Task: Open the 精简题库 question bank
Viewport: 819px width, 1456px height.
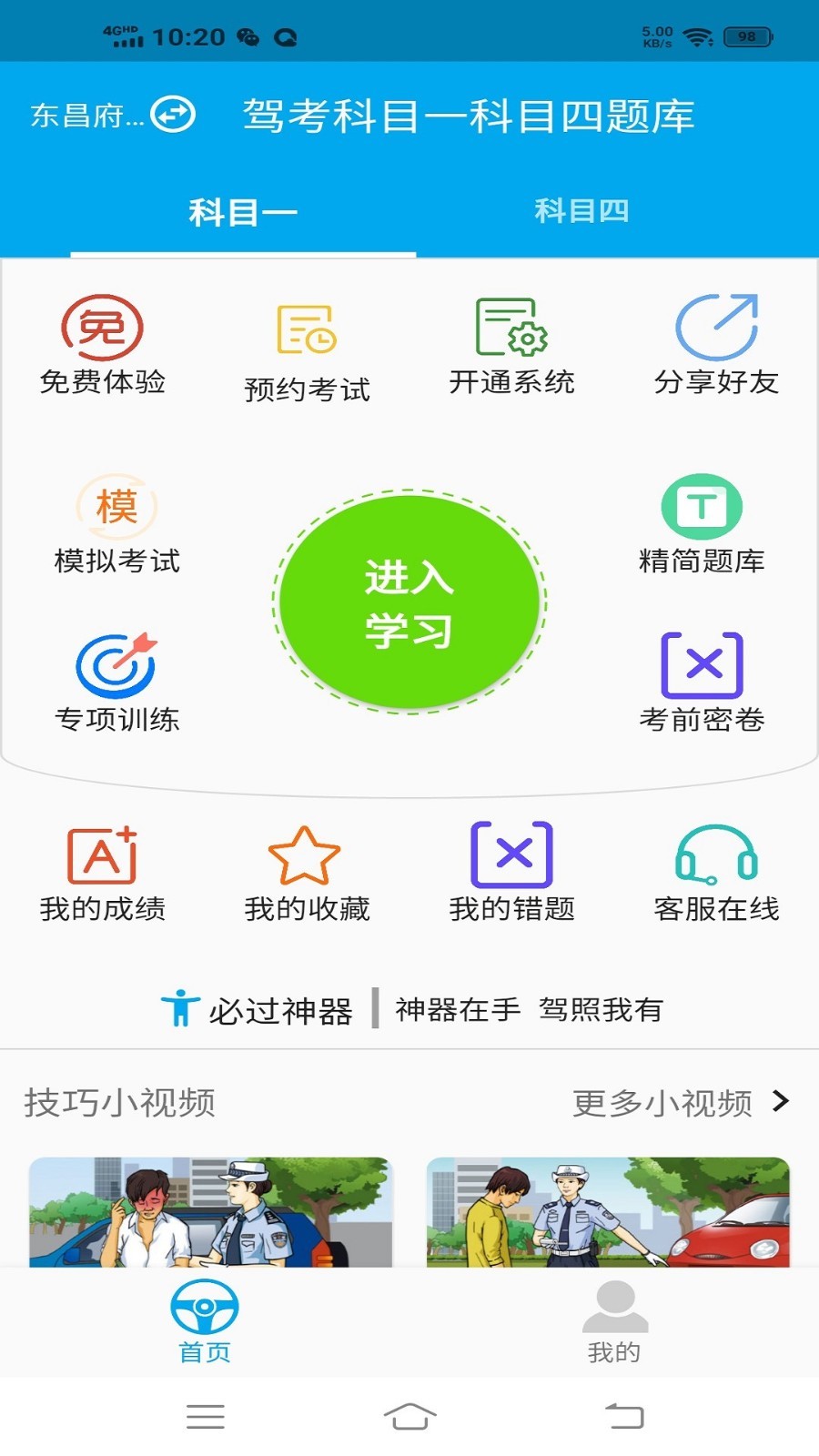Action: point(702,525)
